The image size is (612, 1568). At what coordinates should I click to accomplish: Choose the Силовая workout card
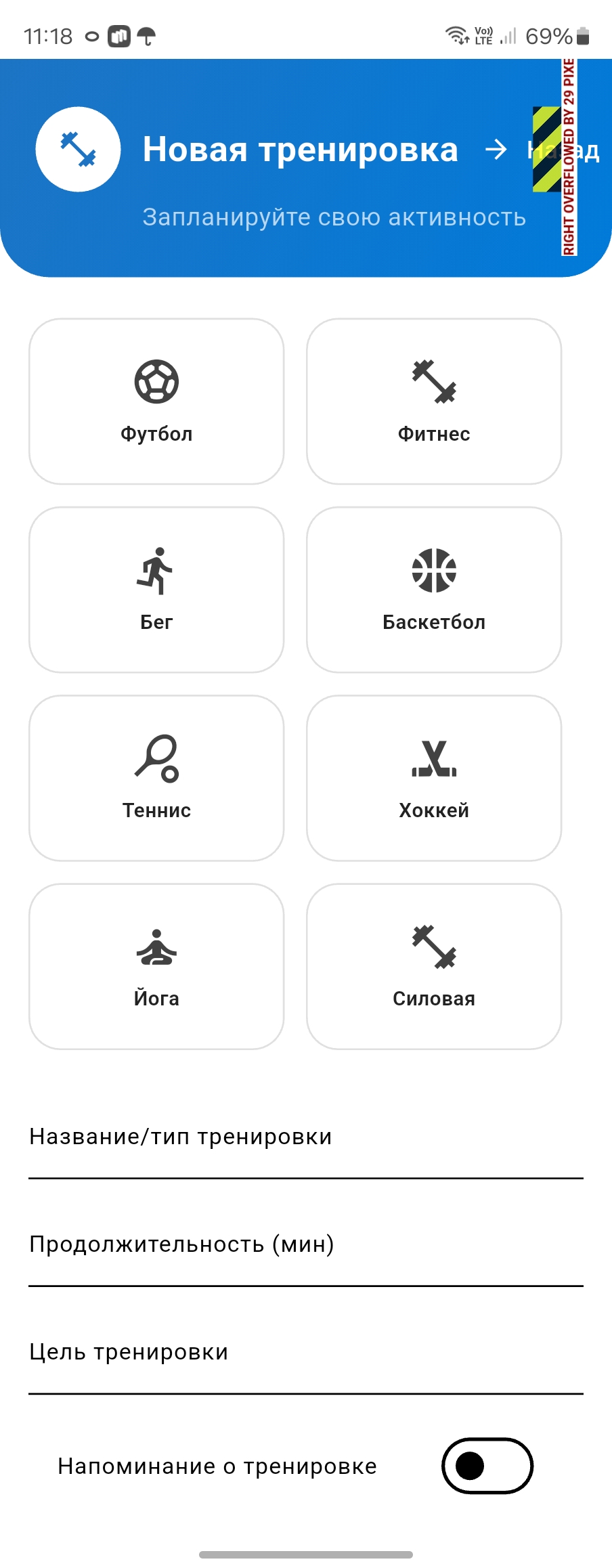pyautogui.click(x=434, y=966)
